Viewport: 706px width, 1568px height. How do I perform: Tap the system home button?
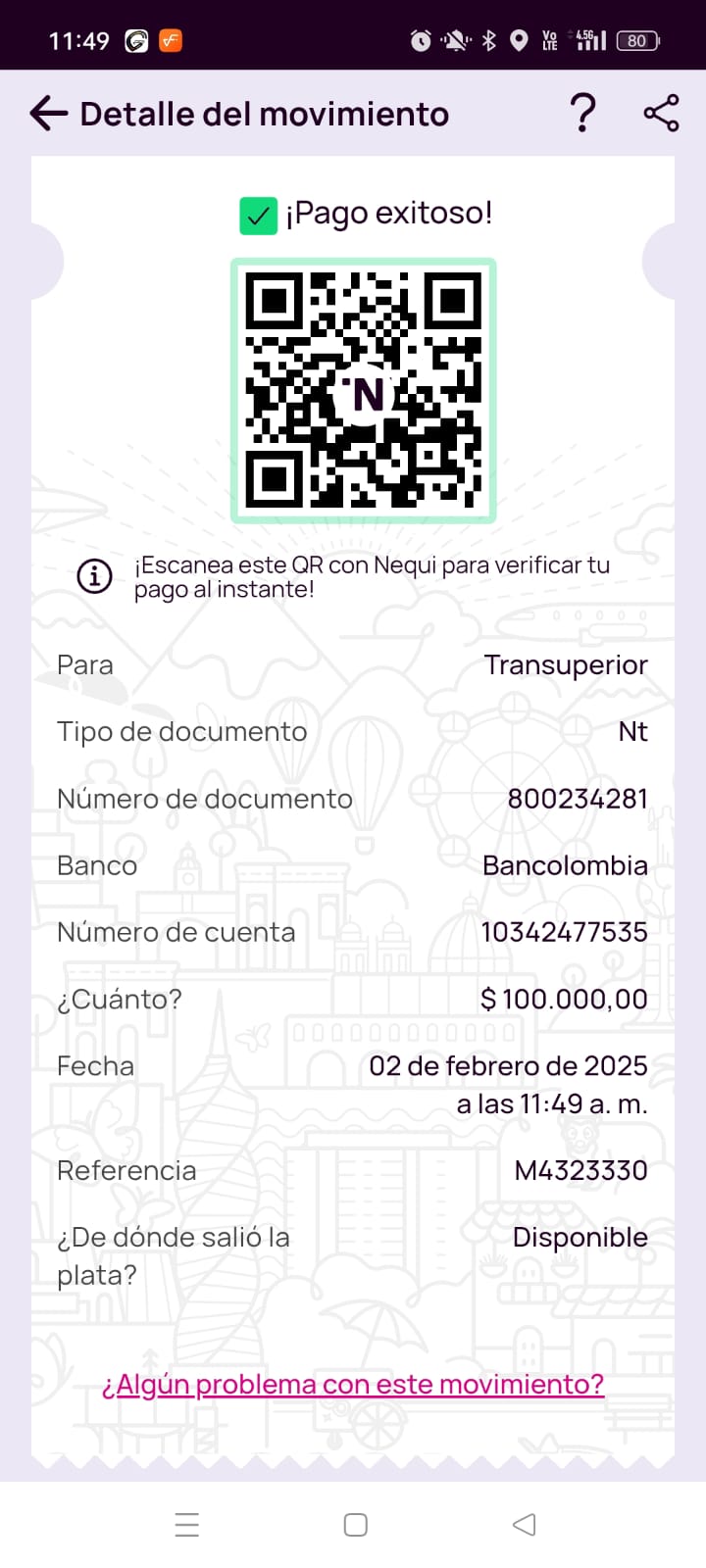coord(356,1525)
